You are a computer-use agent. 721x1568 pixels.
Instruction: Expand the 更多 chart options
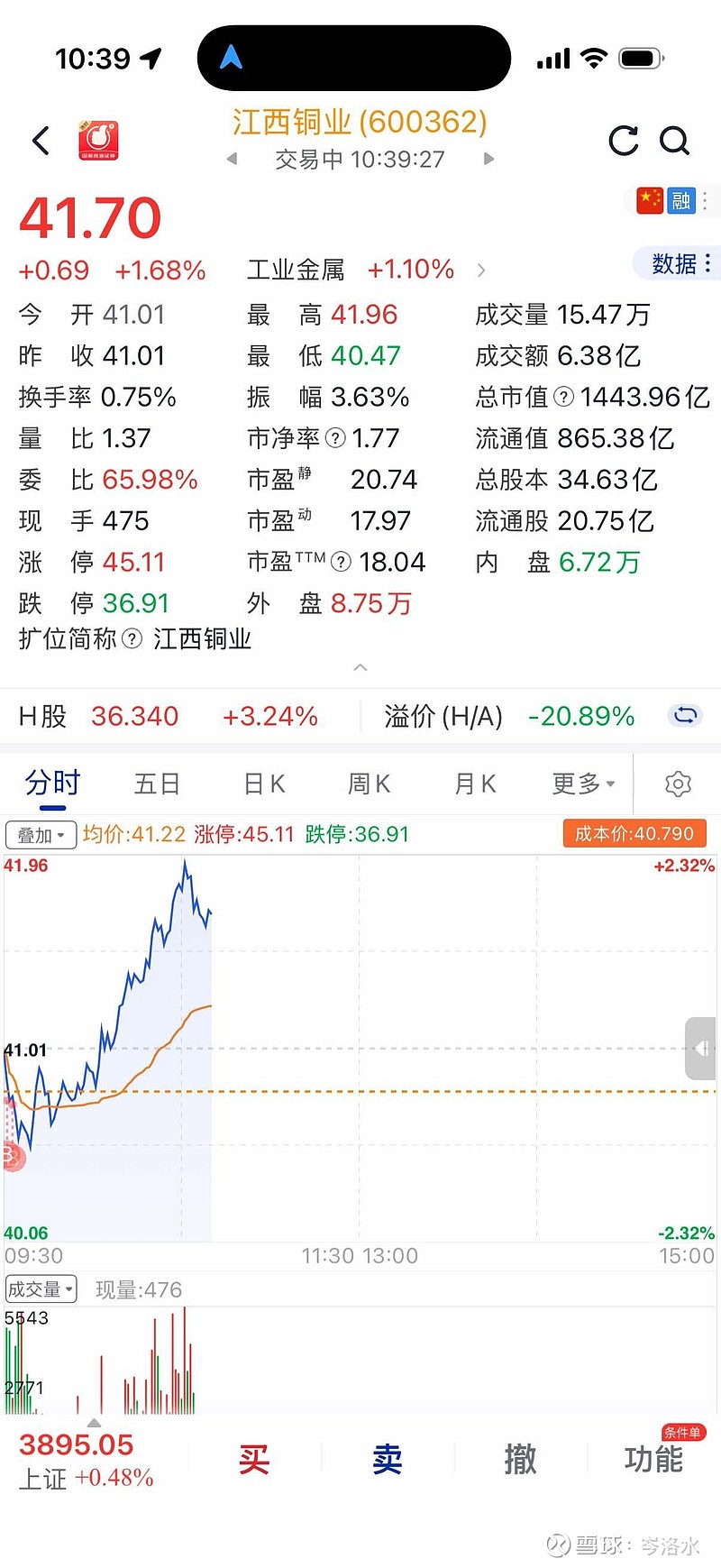583,784
